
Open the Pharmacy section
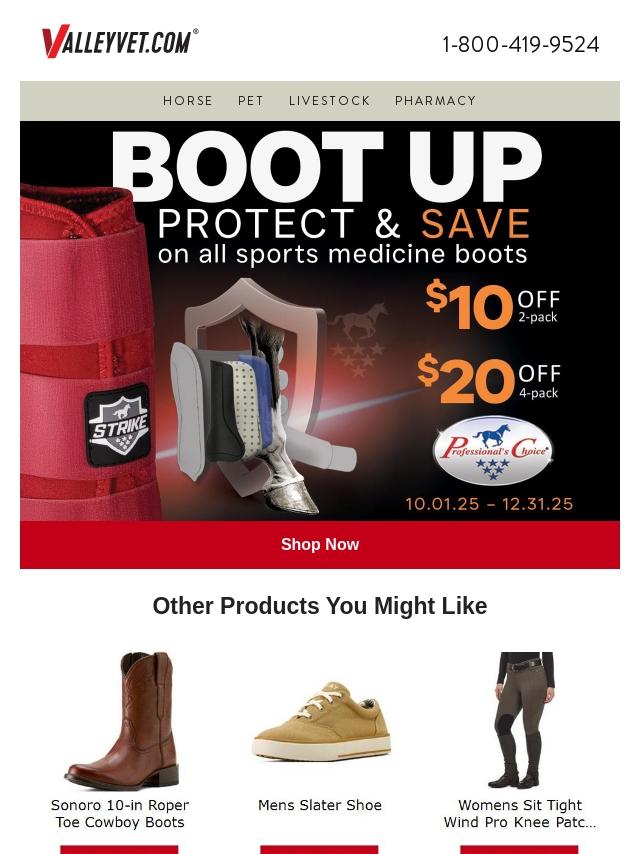(x=435, y=101)
